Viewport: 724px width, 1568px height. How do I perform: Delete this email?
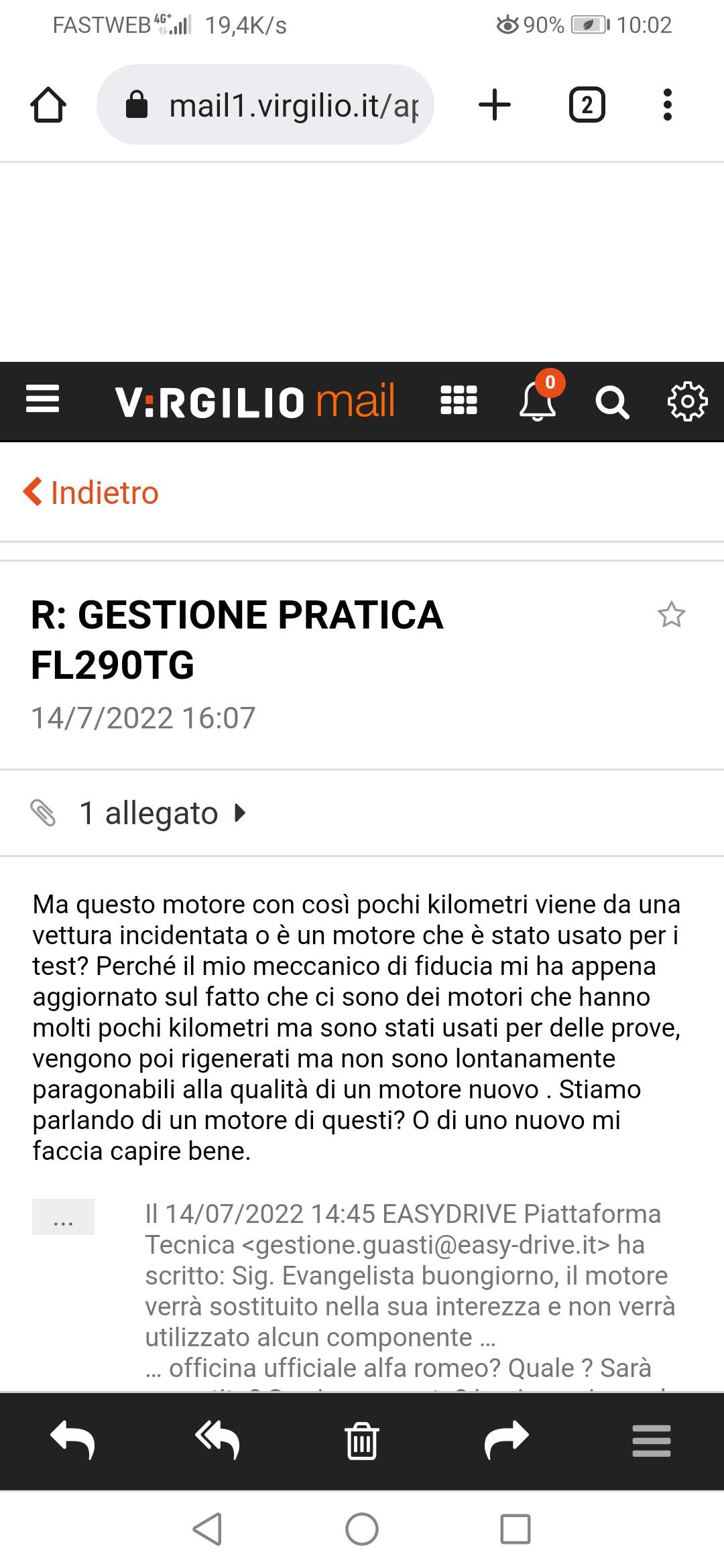pyautogui.click(x=362, y=1441)
